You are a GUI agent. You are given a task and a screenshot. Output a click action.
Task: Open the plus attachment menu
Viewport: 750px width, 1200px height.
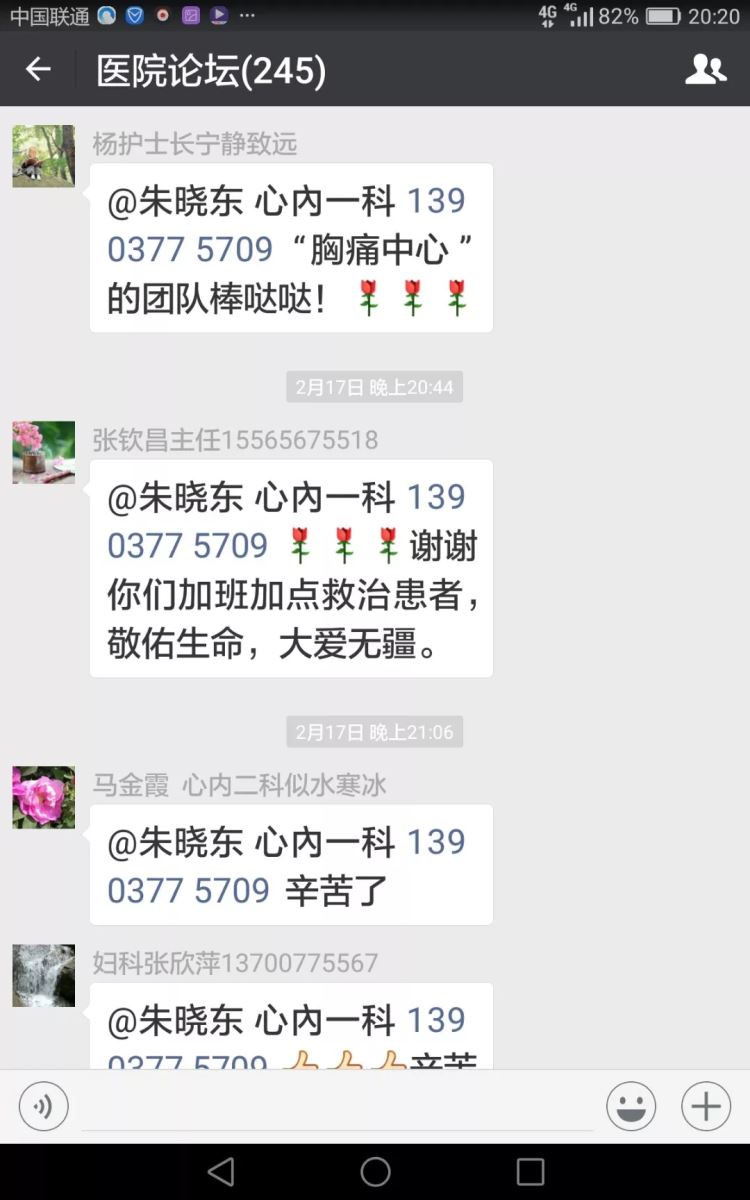click(706, 1107)
